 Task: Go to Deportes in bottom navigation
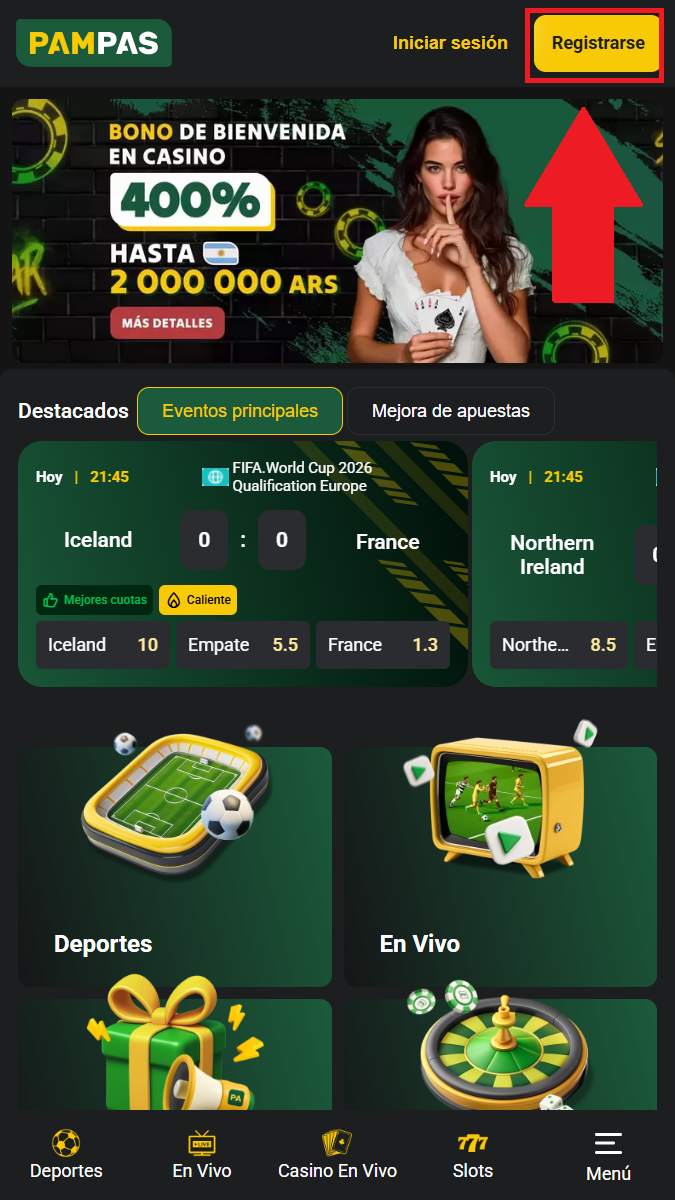tap(66, 1155)
